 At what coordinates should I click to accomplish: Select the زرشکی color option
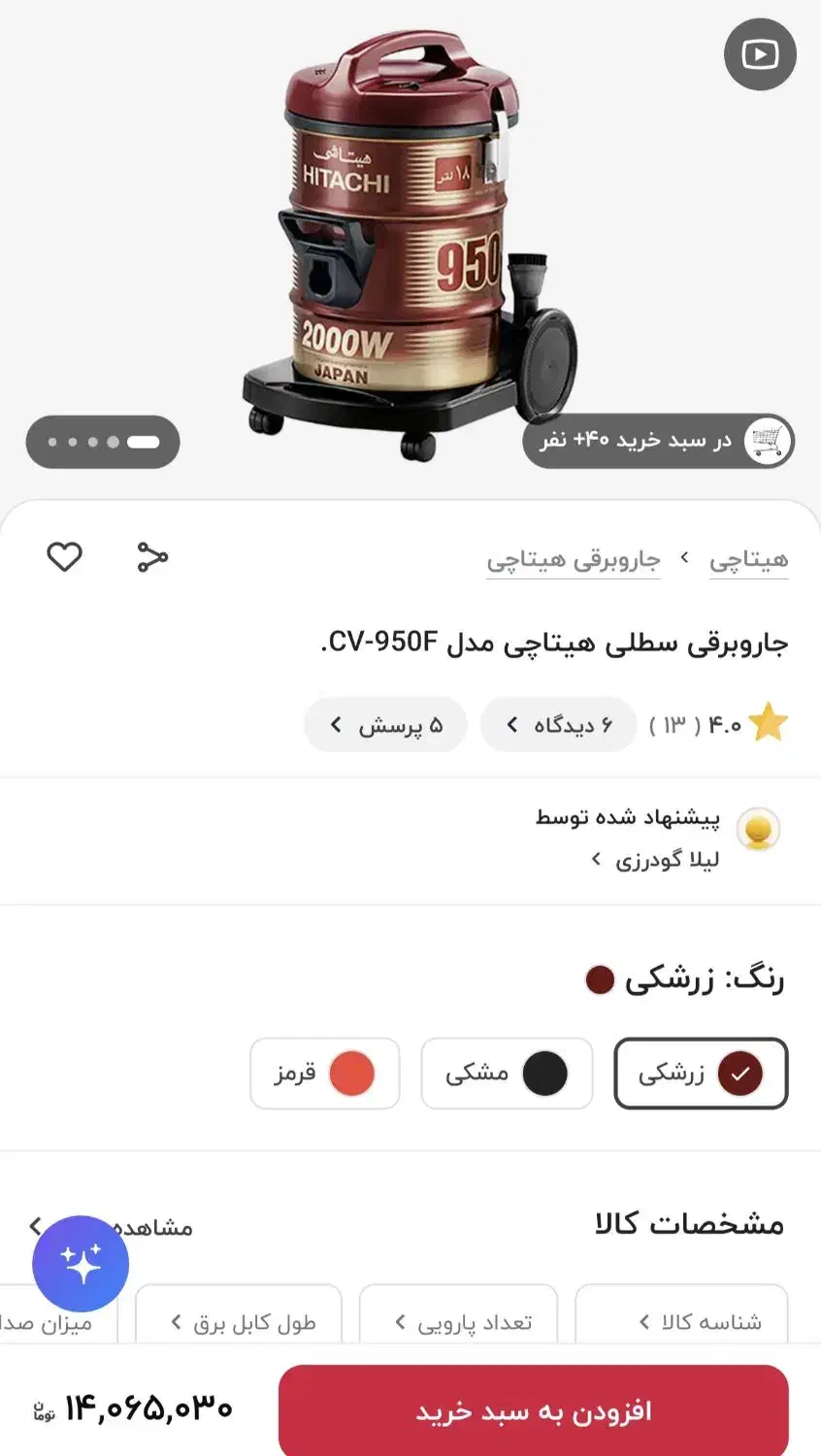[701, 1074]
